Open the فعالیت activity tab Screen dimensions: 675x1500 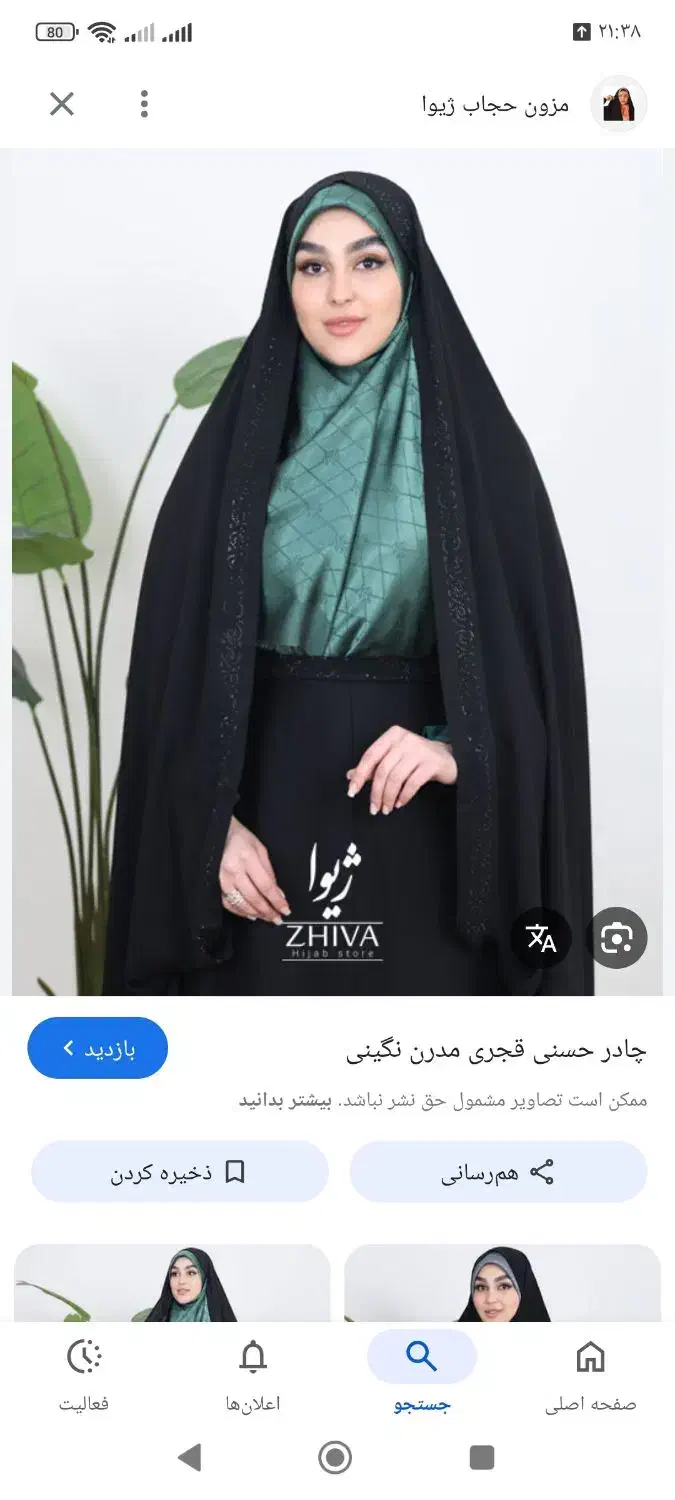pos(84,1376)
